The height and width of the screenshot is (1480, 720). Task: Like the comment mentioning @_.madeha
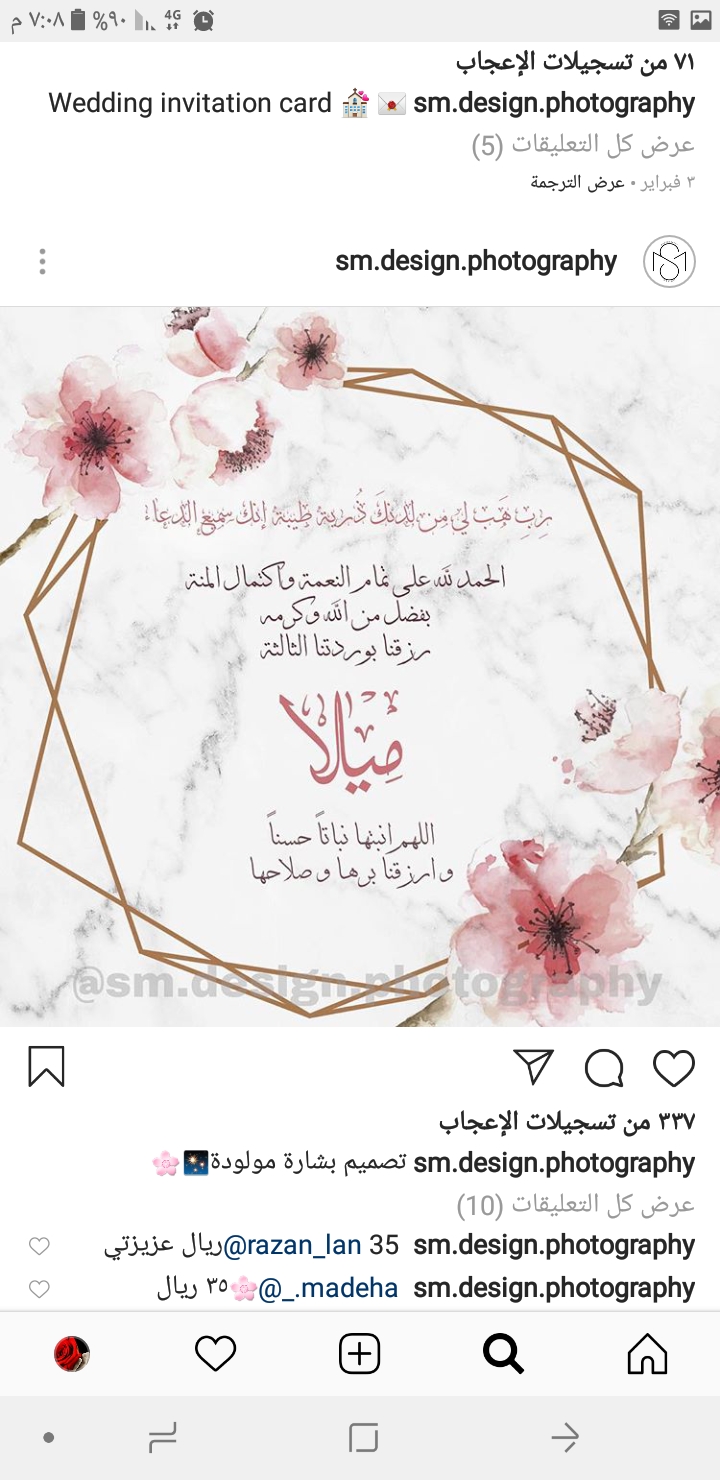pos(39,1289)
